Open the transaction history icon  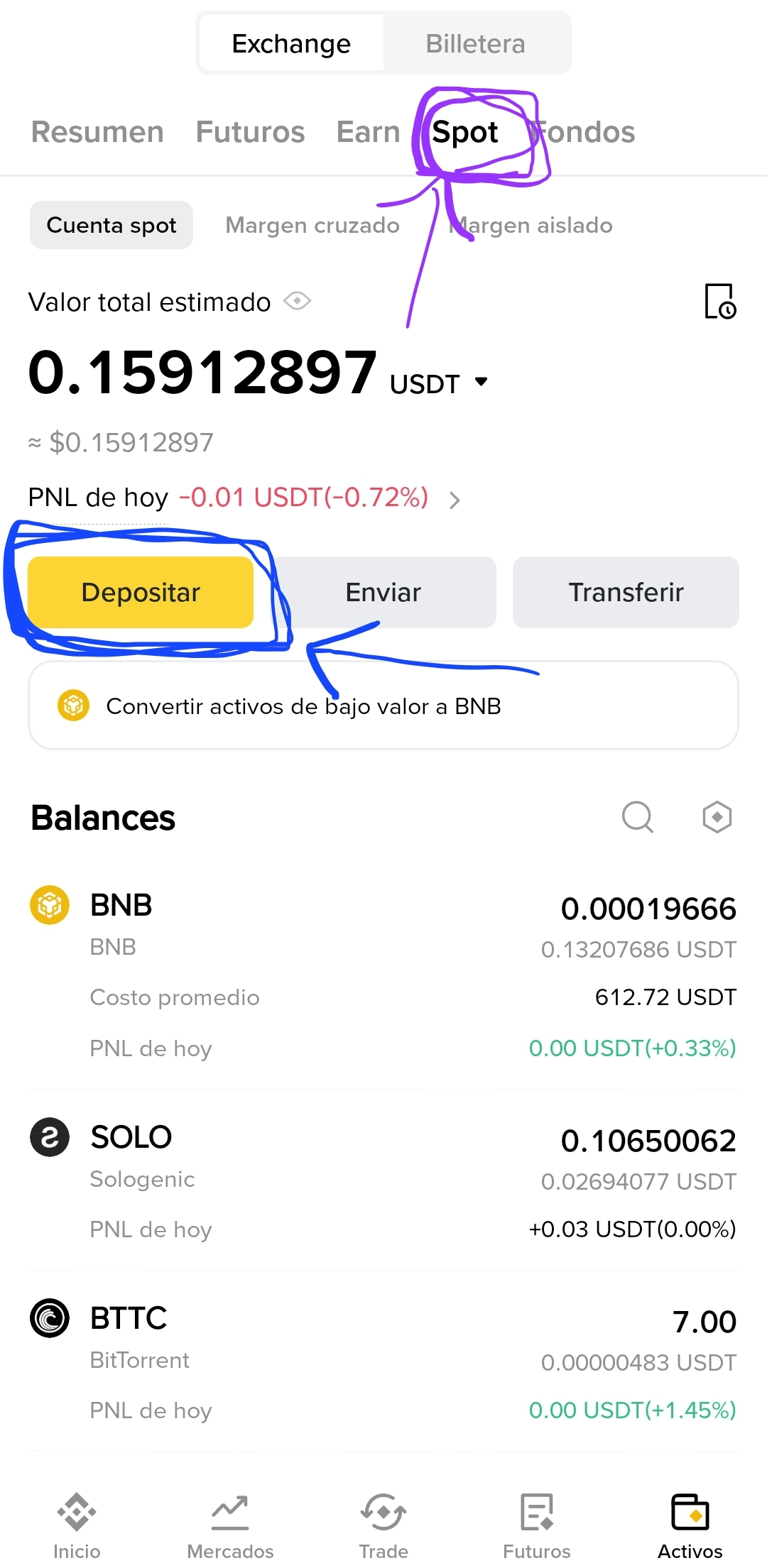[x=719, y=301]
